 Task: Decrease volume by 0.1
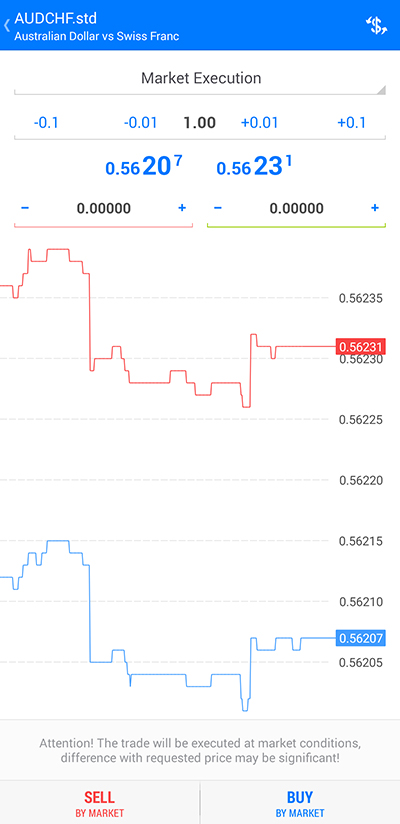click(x=46, y=123)
